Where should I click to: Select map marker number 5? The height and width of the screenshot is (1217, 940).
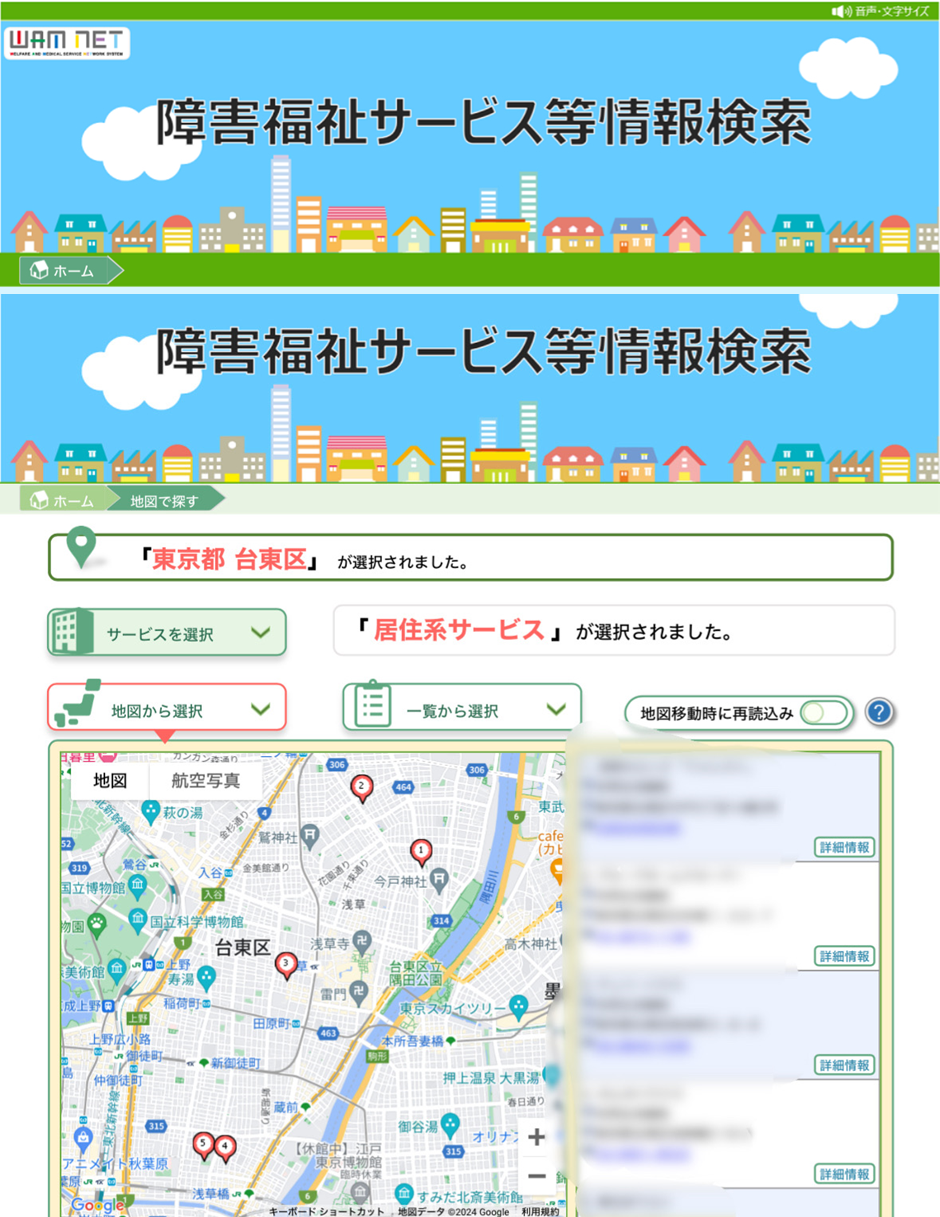[203, 1144]
